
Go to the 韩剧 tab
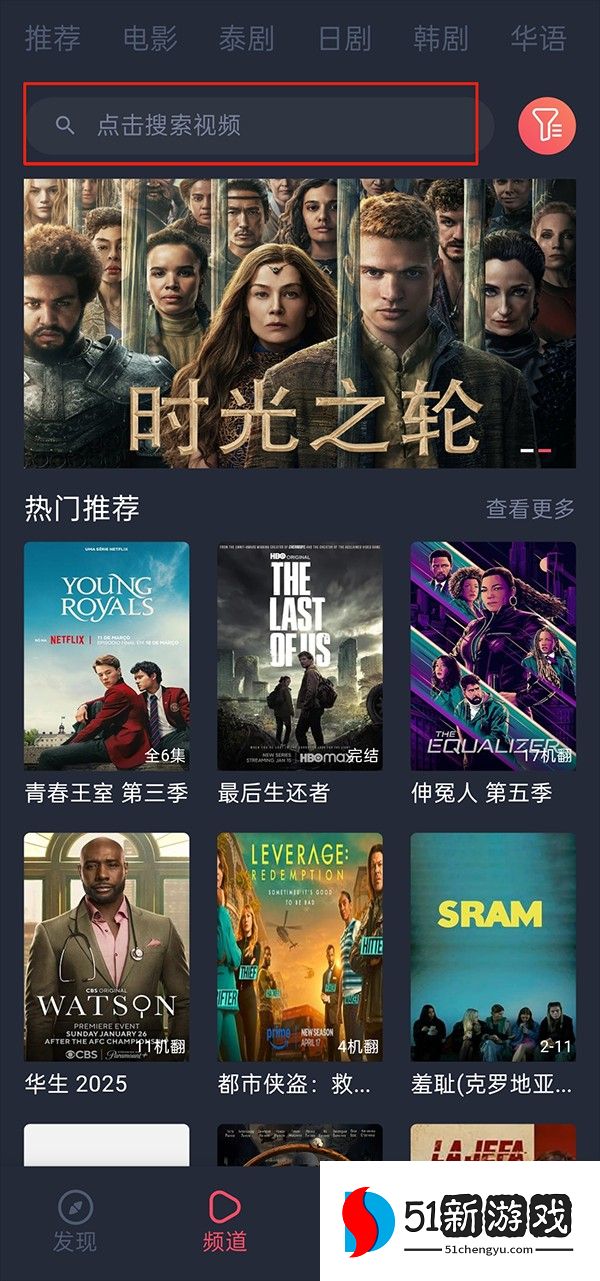pyautogui.click(x=441, y=39)
